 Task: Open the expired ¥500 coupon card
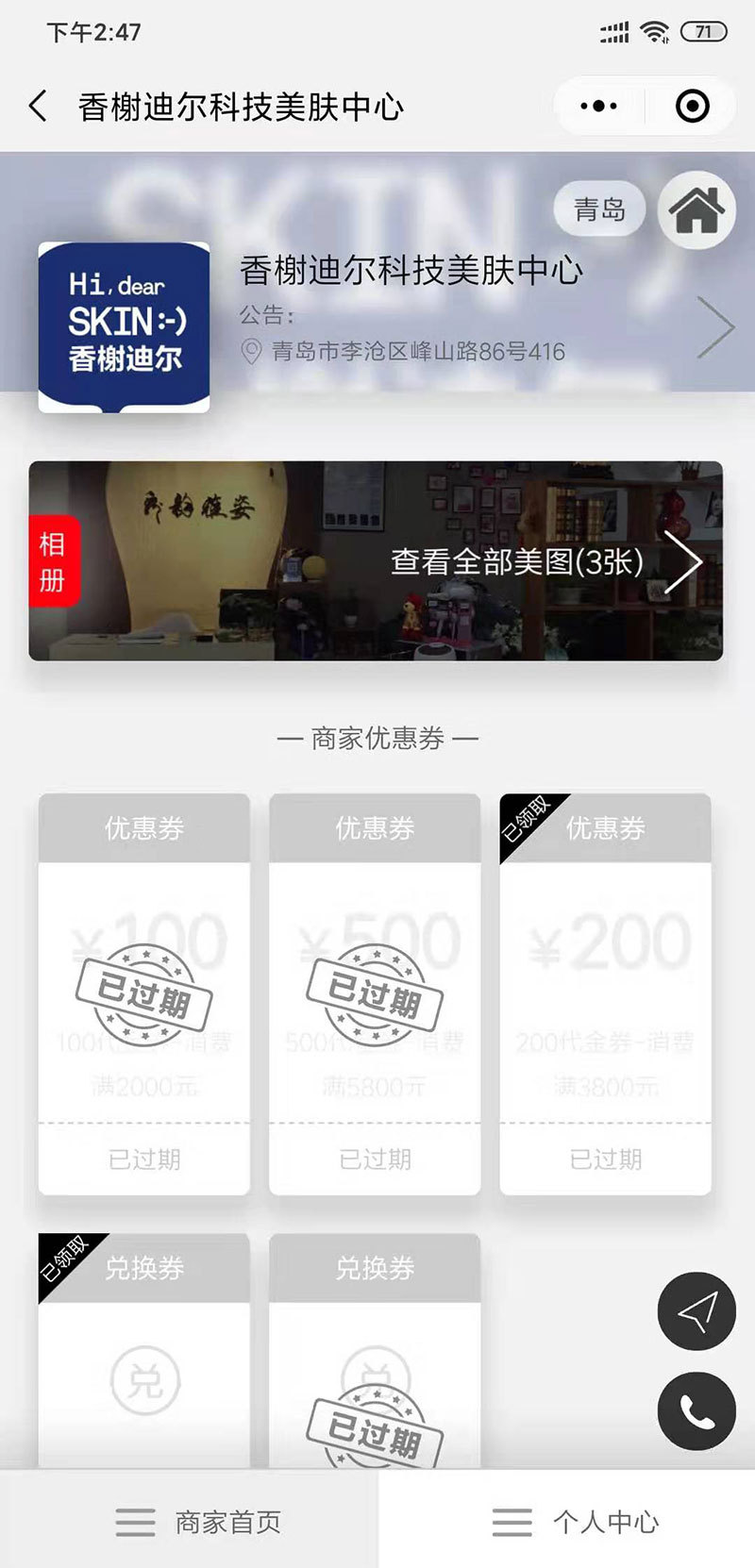click(x=375, y=995)
